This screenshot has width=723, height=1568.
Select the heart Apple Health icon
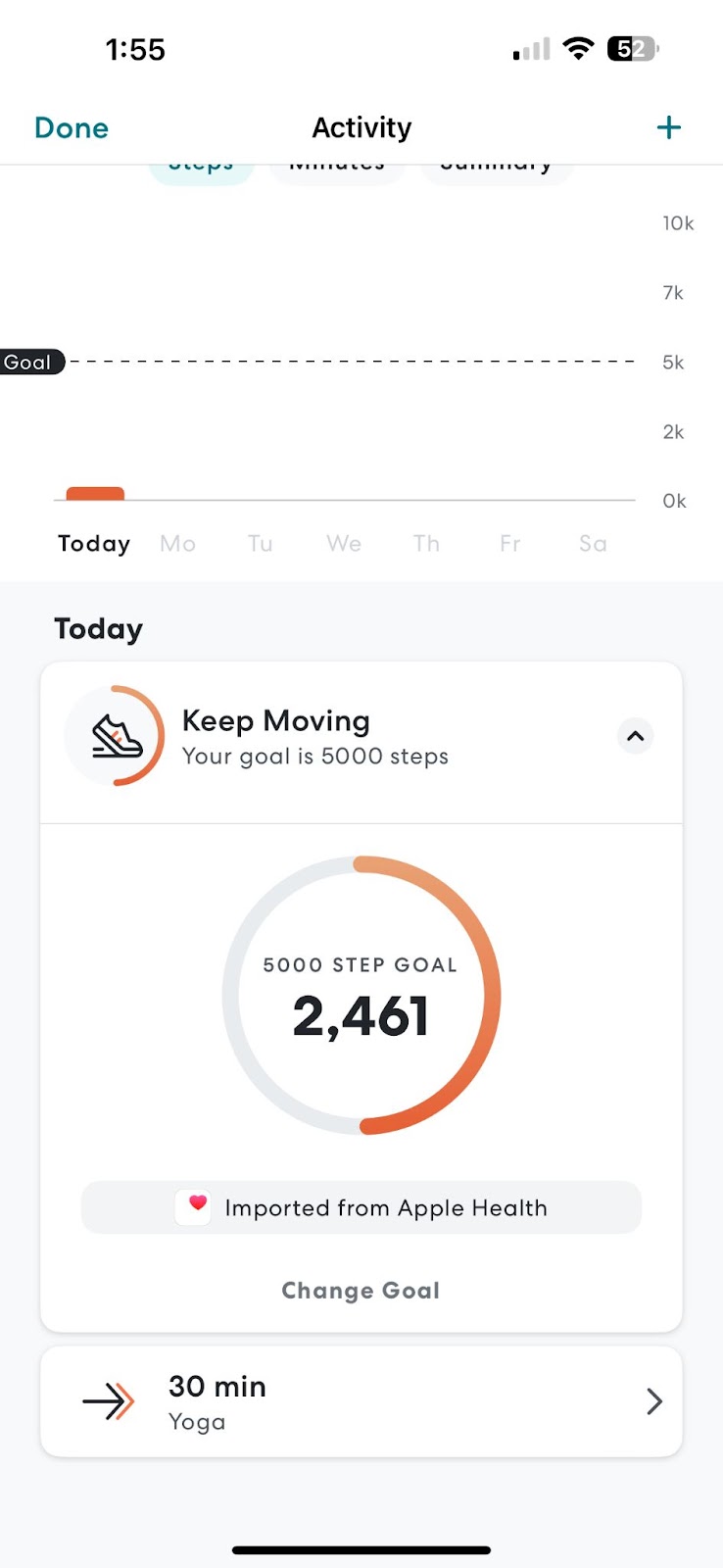coord(194,1207)
